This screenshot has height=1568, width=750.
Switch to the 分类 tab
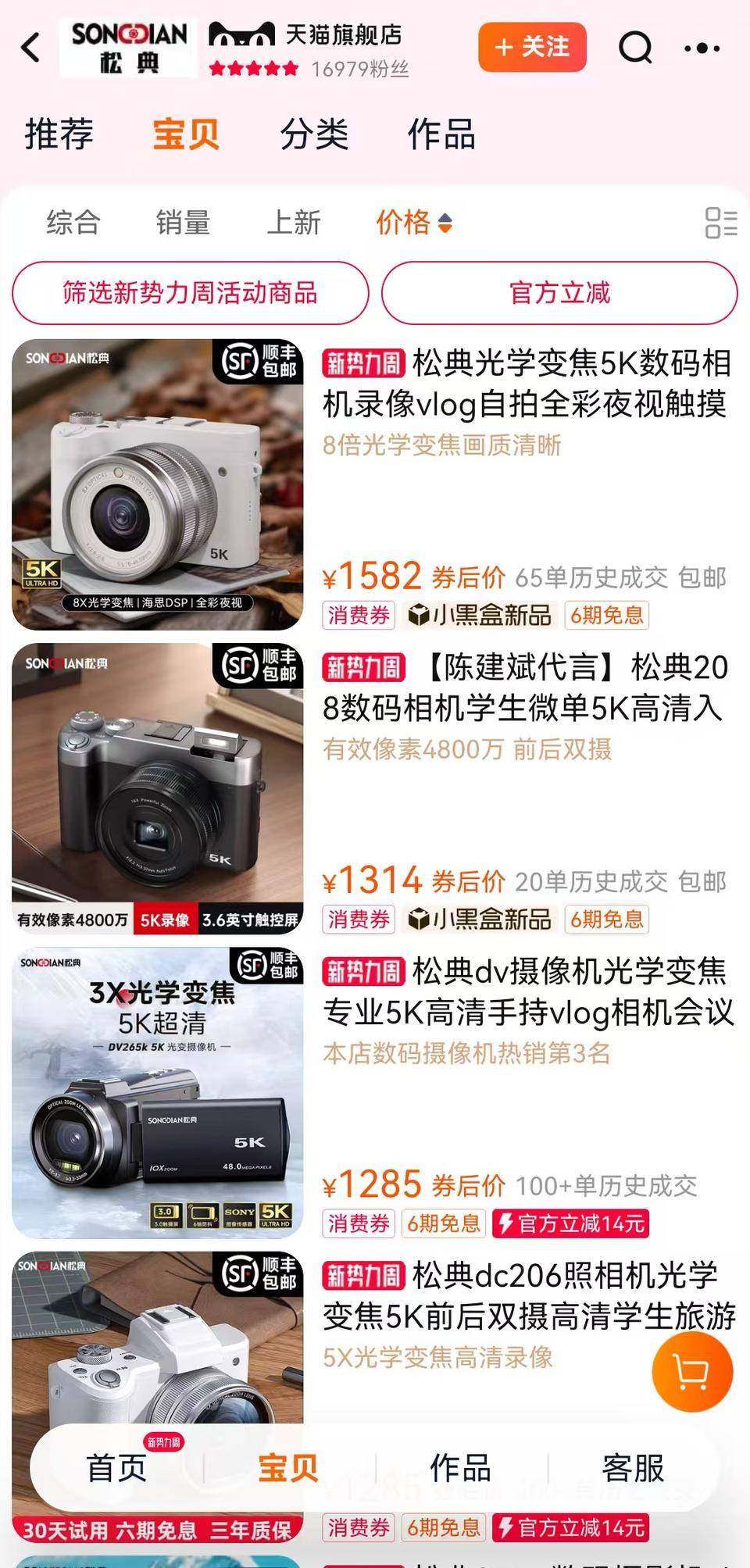pos(313,134)
